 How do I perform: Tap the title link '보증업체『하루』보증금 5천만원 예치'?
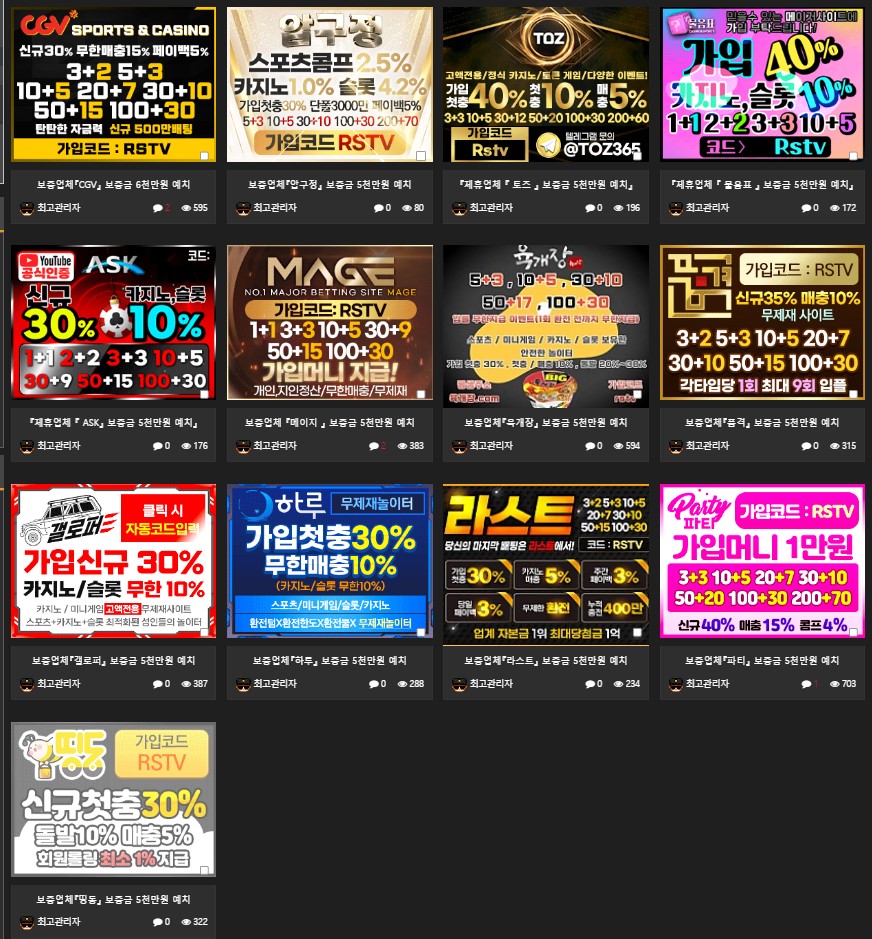pos(330,661)
